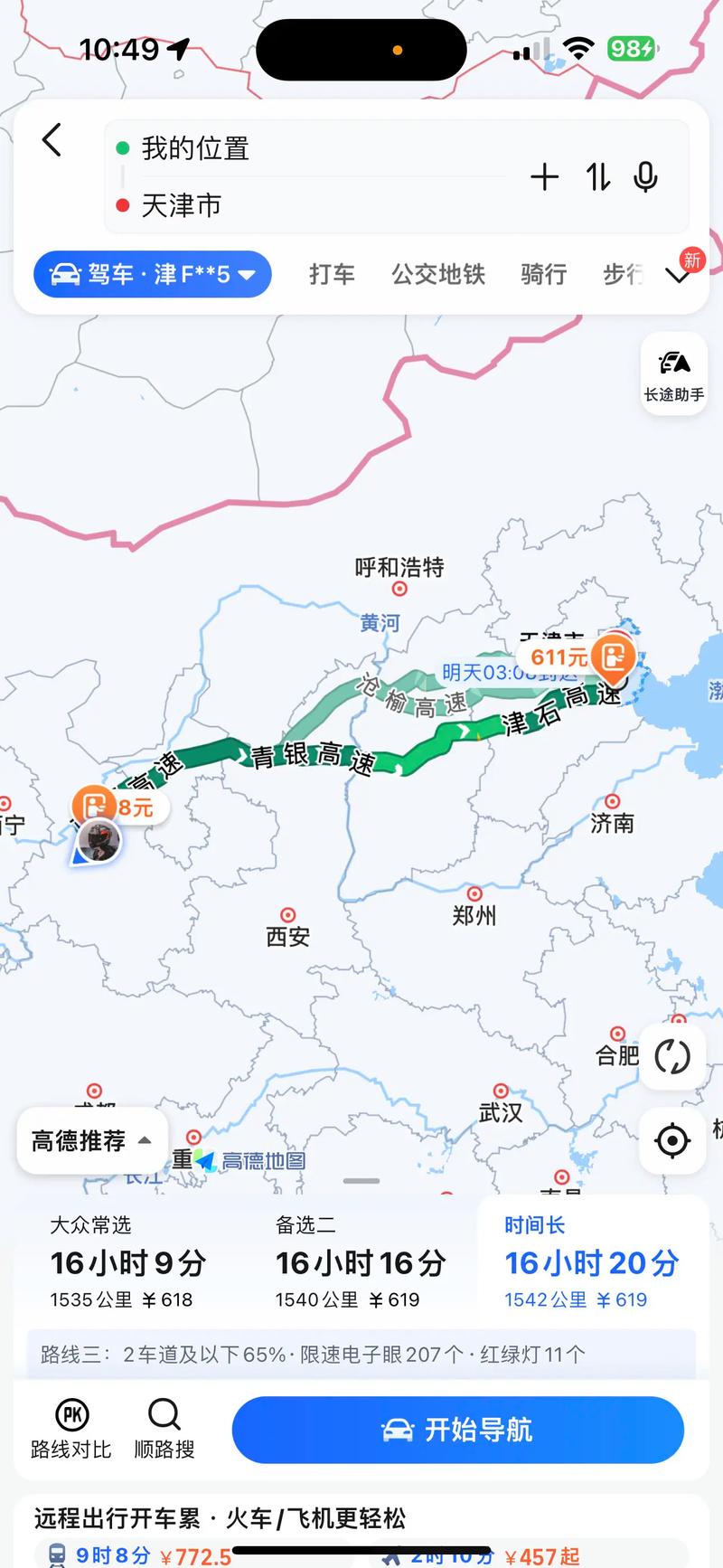Tap the swap start and destination icon
The height and width of the screenshot is (1568, 723).
click(x=596, y=177)
